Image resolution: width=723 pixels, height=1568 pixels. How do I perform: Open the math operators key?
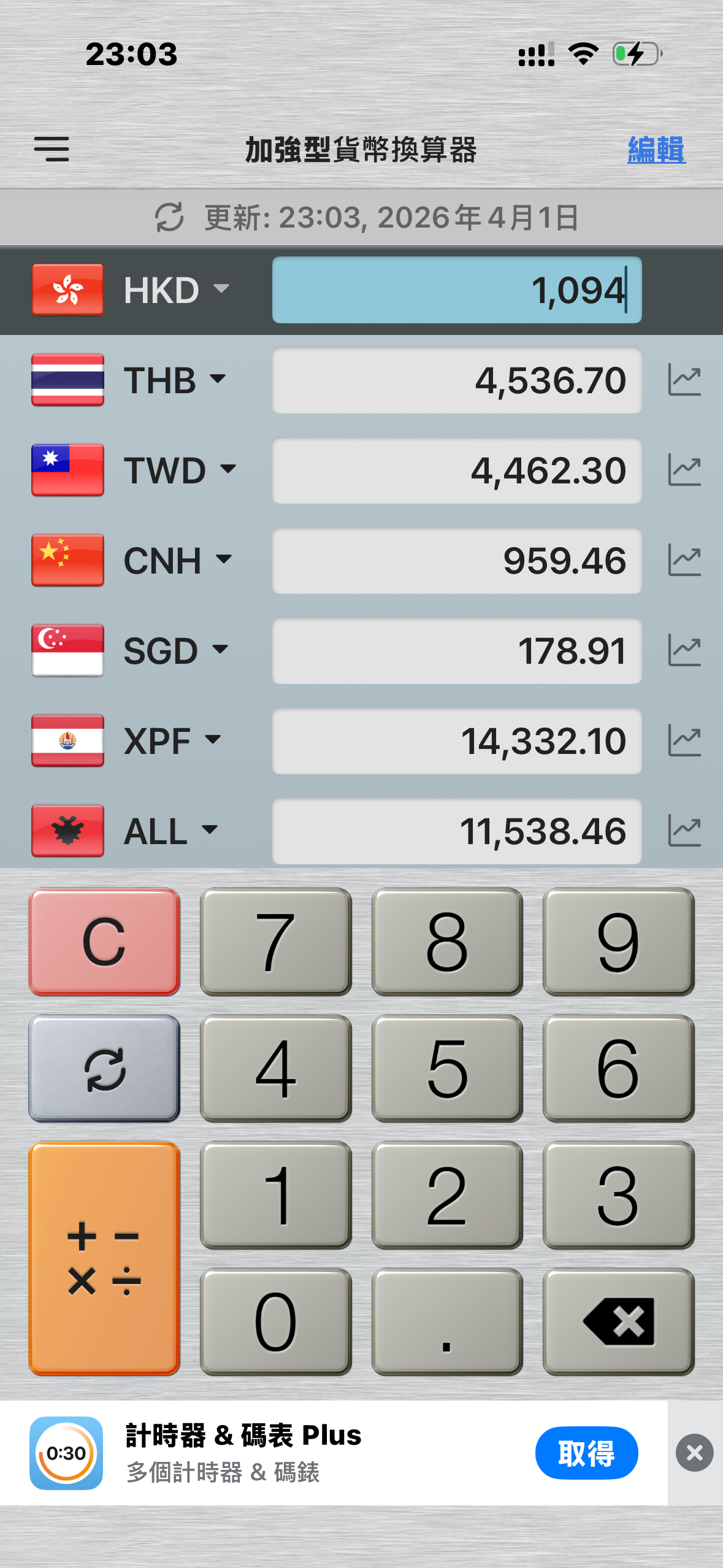coord(104,1258)
